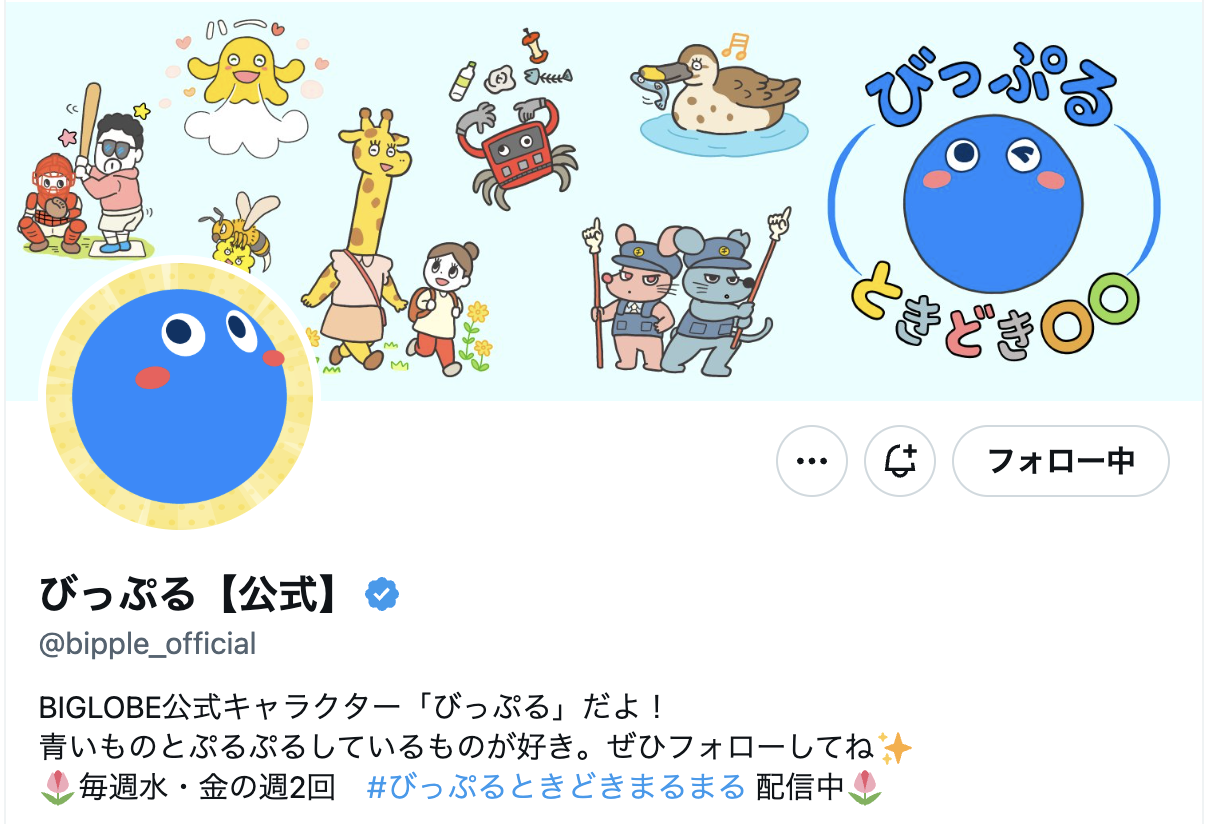This screenshot has height=824, width=1206.
Task: View the blue round profile picture
Action: [x=180, y=396]
